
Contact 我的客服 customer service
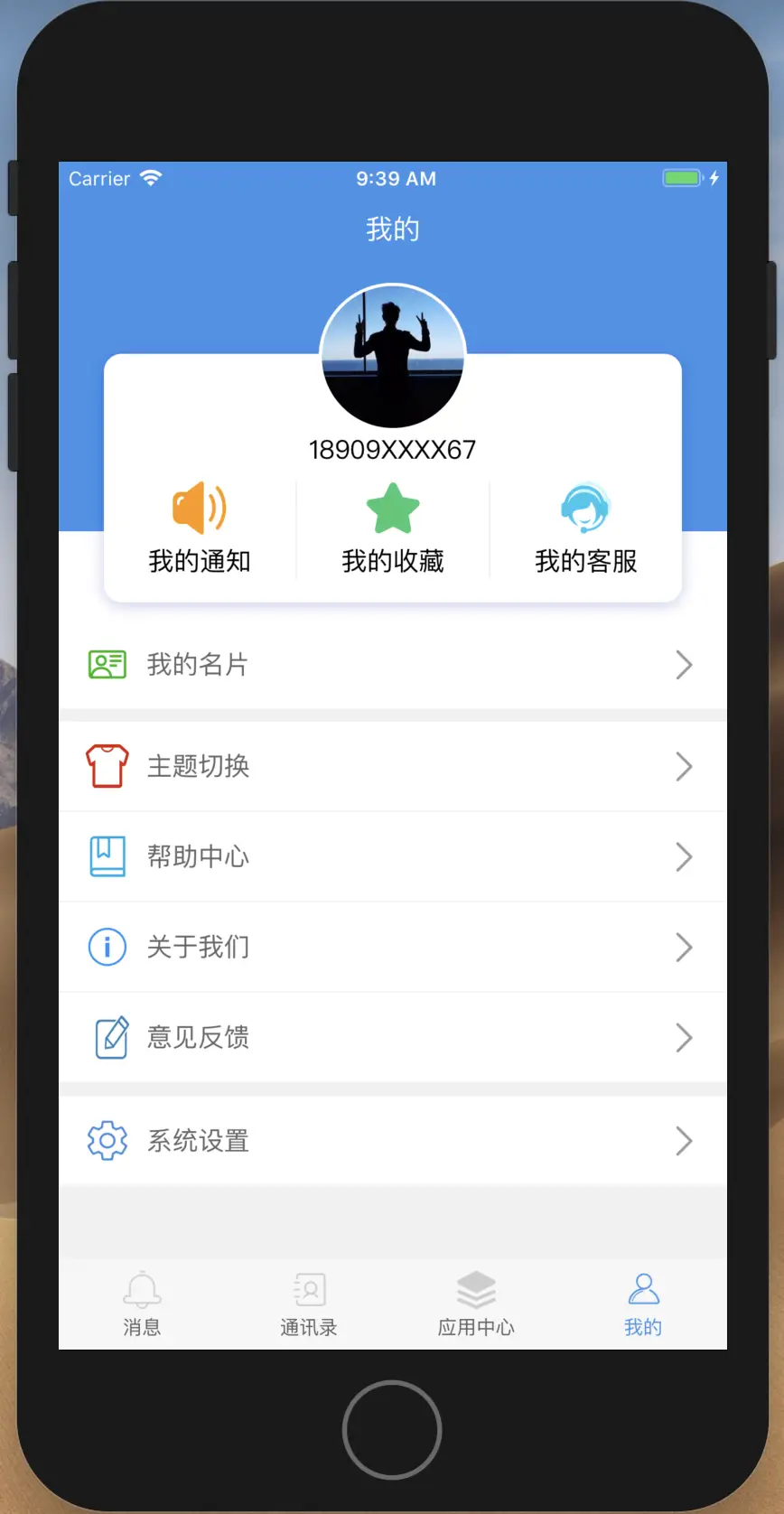(x=585, y=528)
